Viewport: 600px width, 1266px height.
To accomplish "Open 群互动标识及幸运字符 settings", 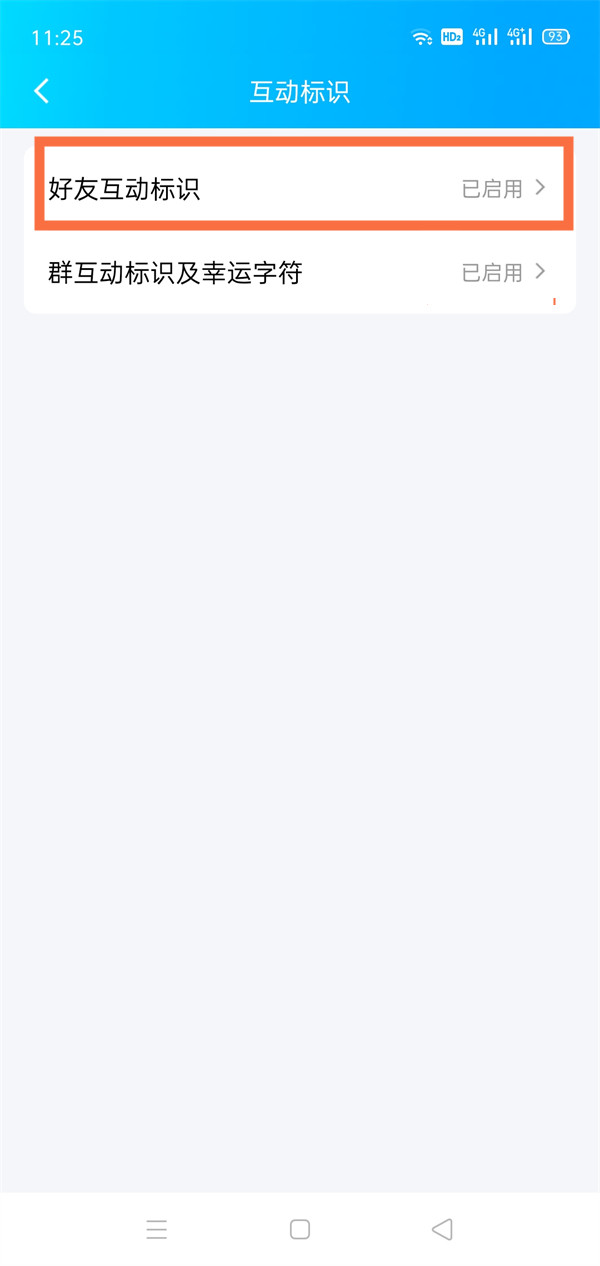I will click(298, 272).
